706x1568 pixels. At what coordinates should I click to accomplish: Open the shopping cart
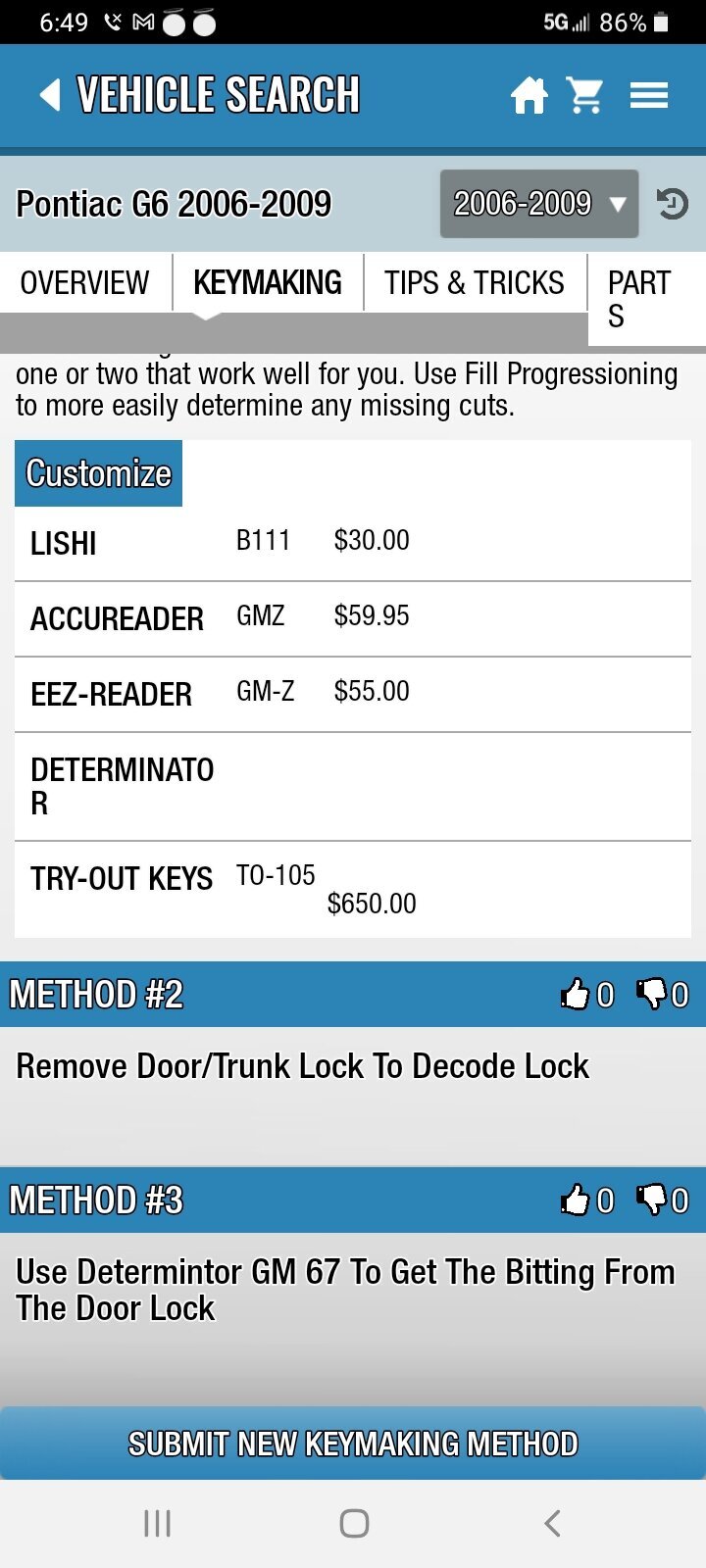(x=585, y=95)
